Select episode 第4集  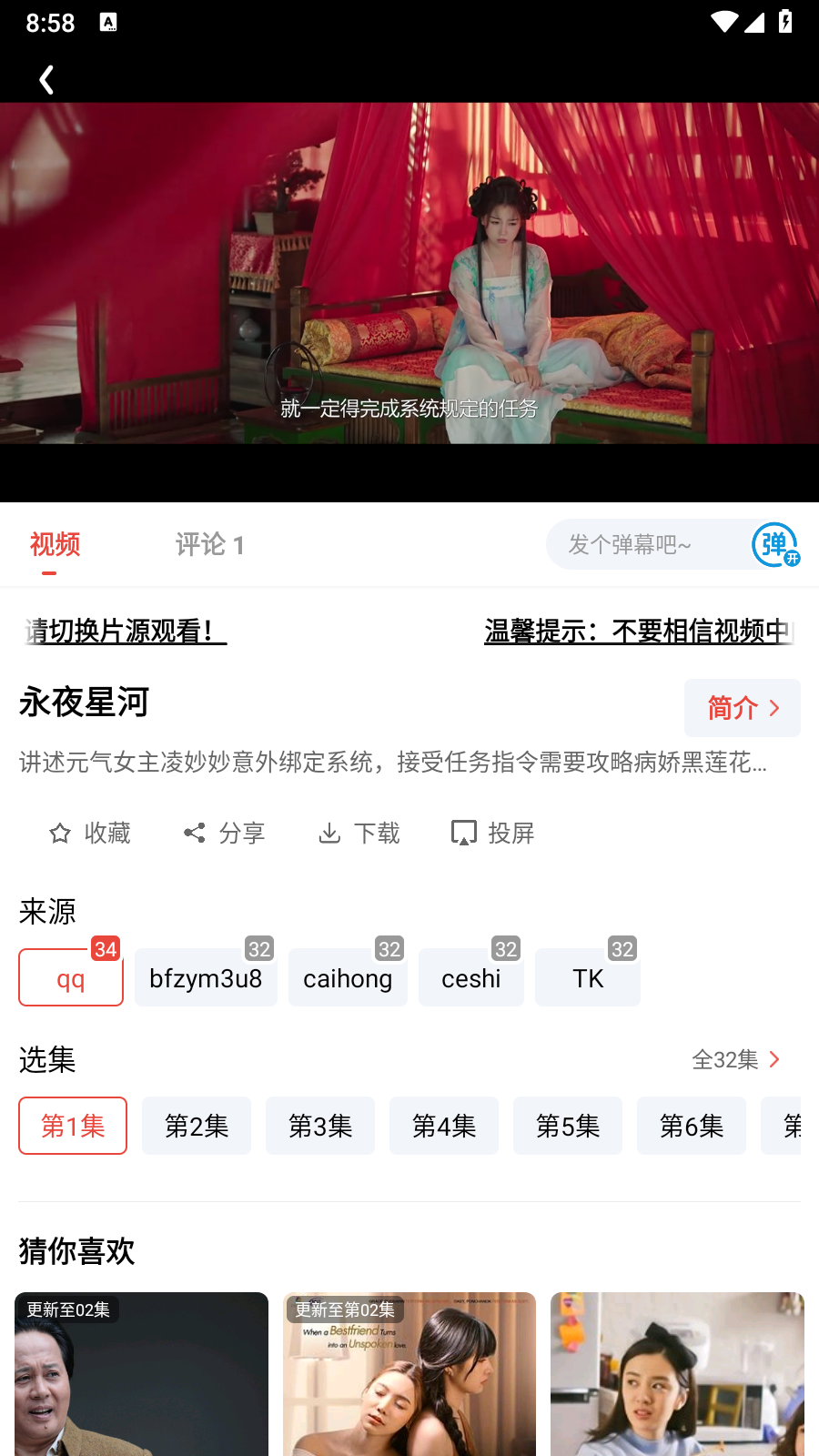click(x=444, y=1126)
